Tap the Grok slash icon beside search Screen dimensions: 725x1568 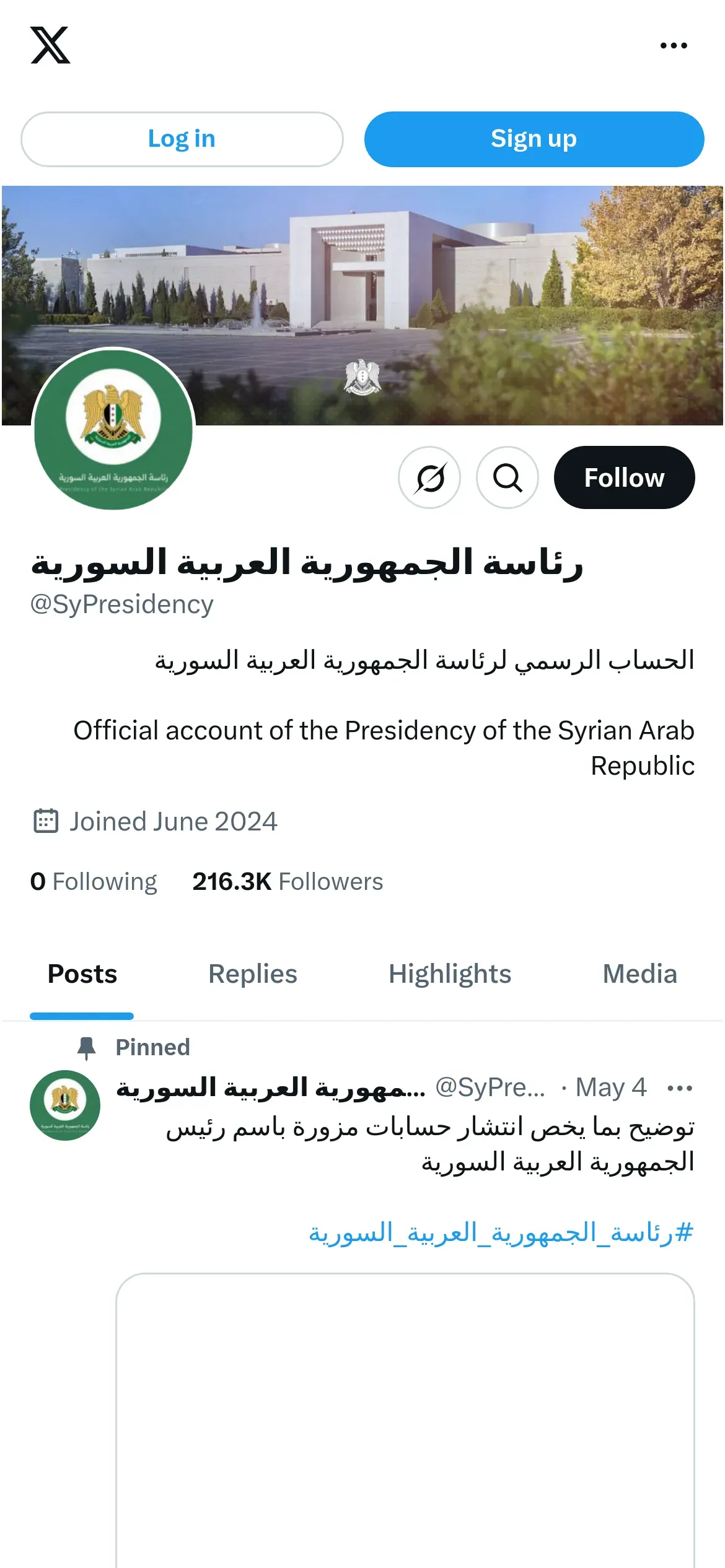coord(429,477)
